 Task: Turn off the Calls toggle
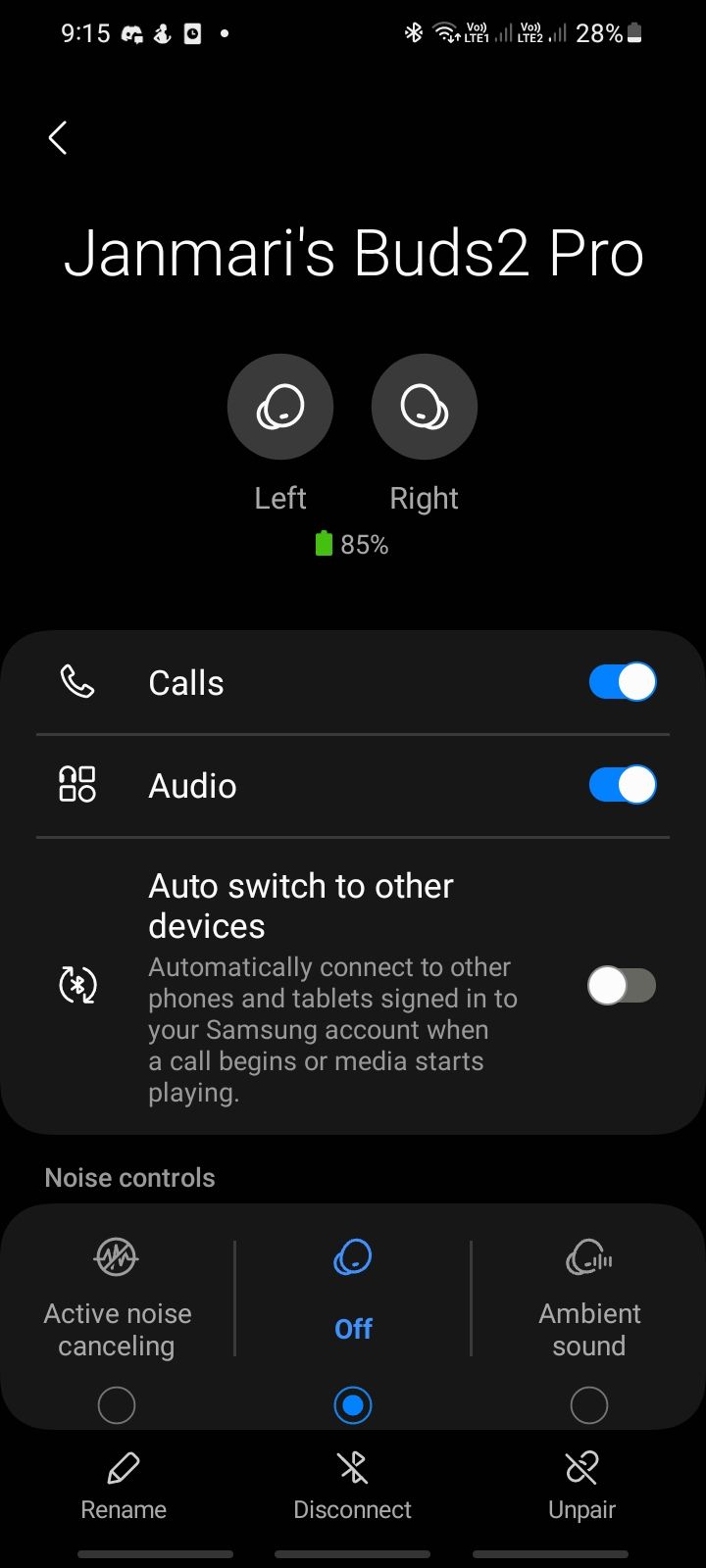(x=622, y=682)
